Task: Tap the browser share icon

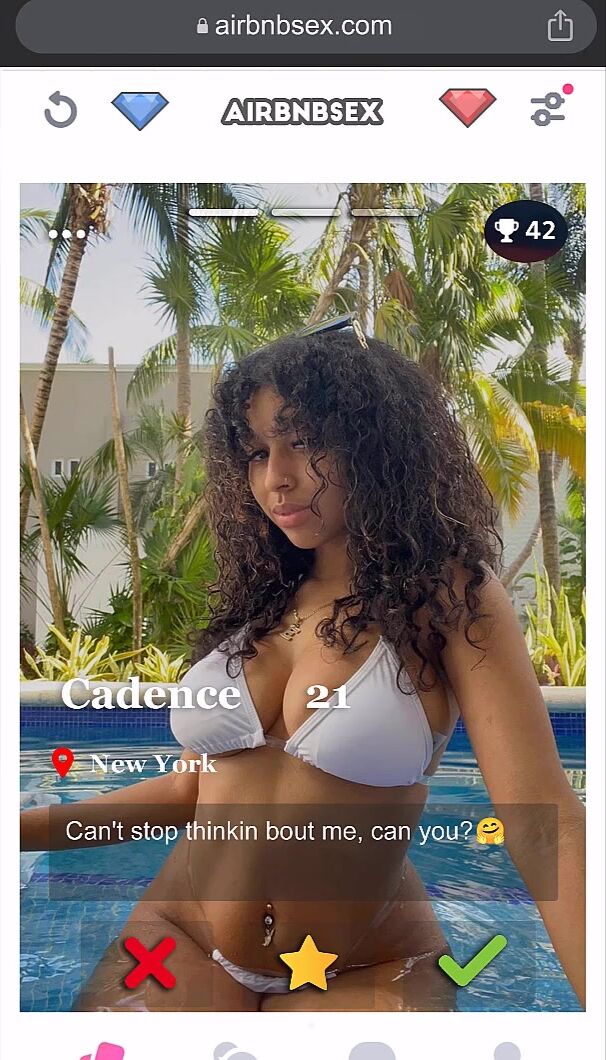Action: click(560, 26)
